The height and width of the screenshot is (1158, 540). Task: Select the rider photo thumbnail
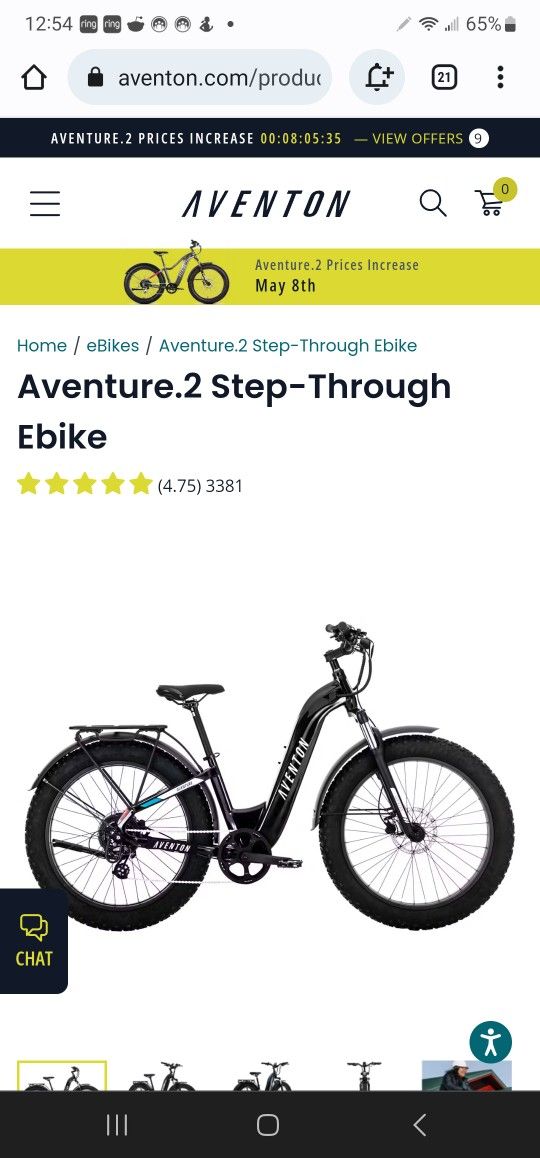click(x=466, y=1076)
